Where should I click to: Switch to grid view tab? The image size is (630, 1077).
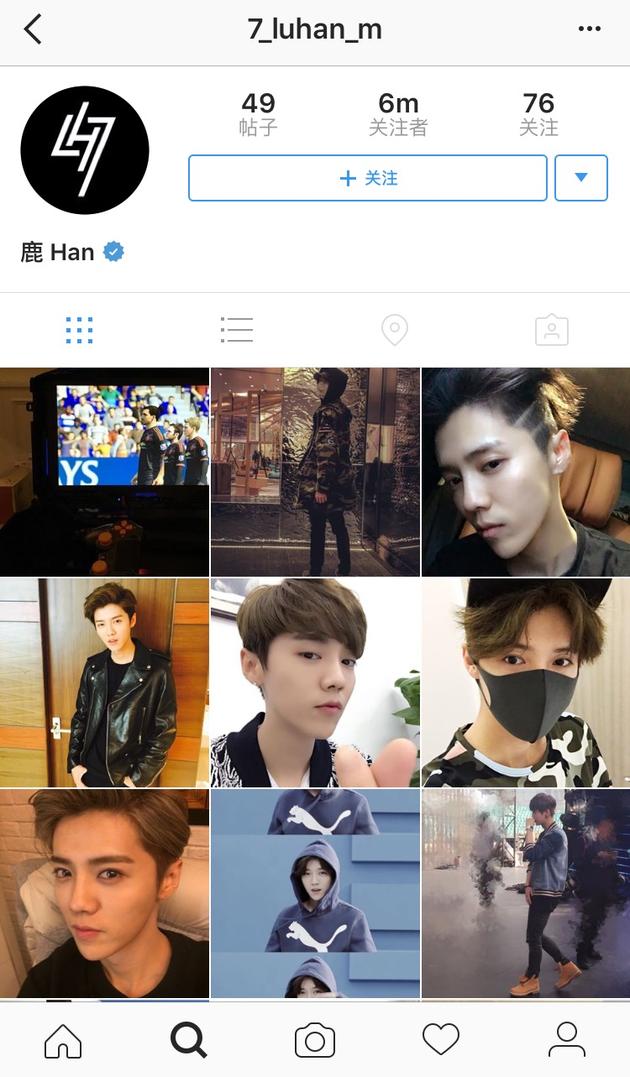coord(79,330)
